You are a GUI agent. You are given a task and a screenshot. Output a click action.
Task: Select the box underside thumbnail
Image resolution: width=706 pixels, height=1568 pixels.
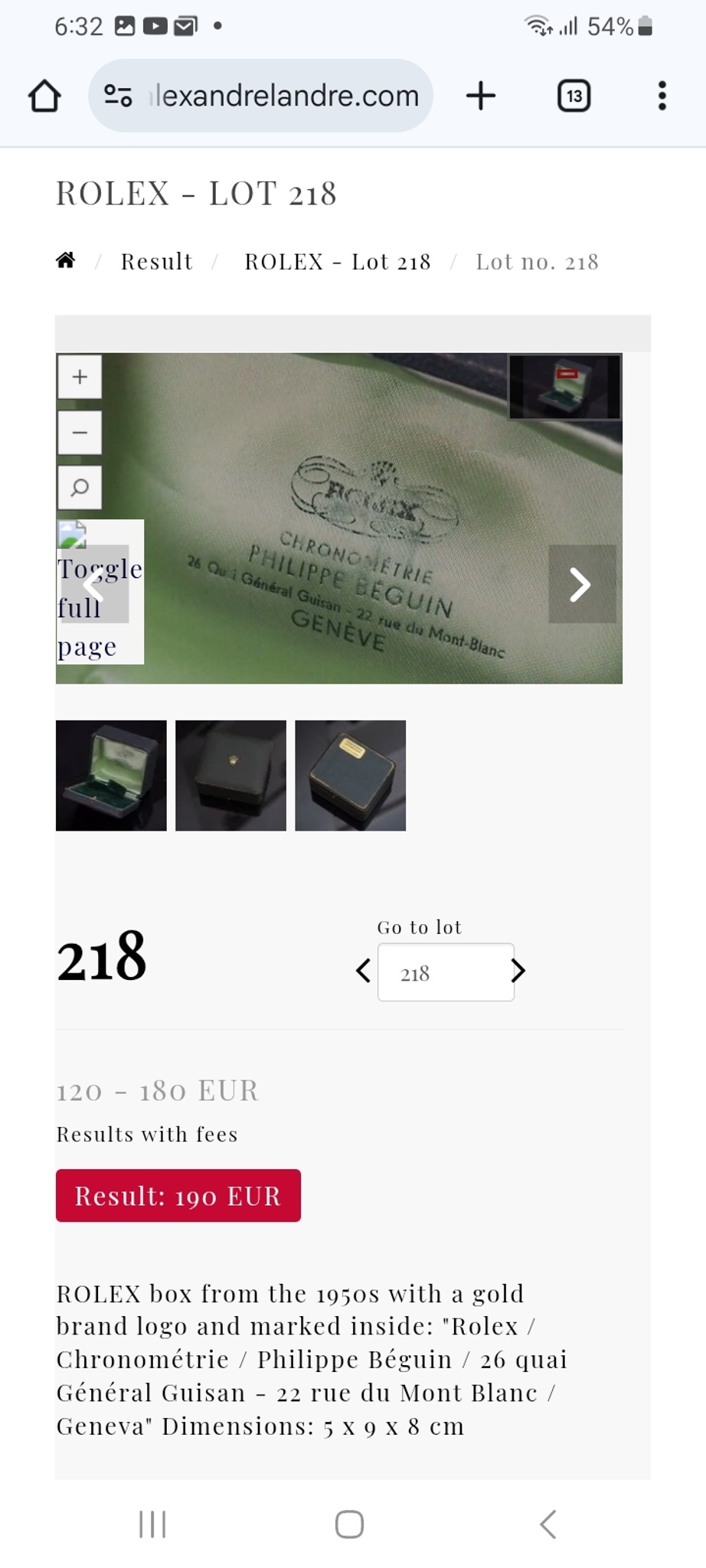coord(350,776)
